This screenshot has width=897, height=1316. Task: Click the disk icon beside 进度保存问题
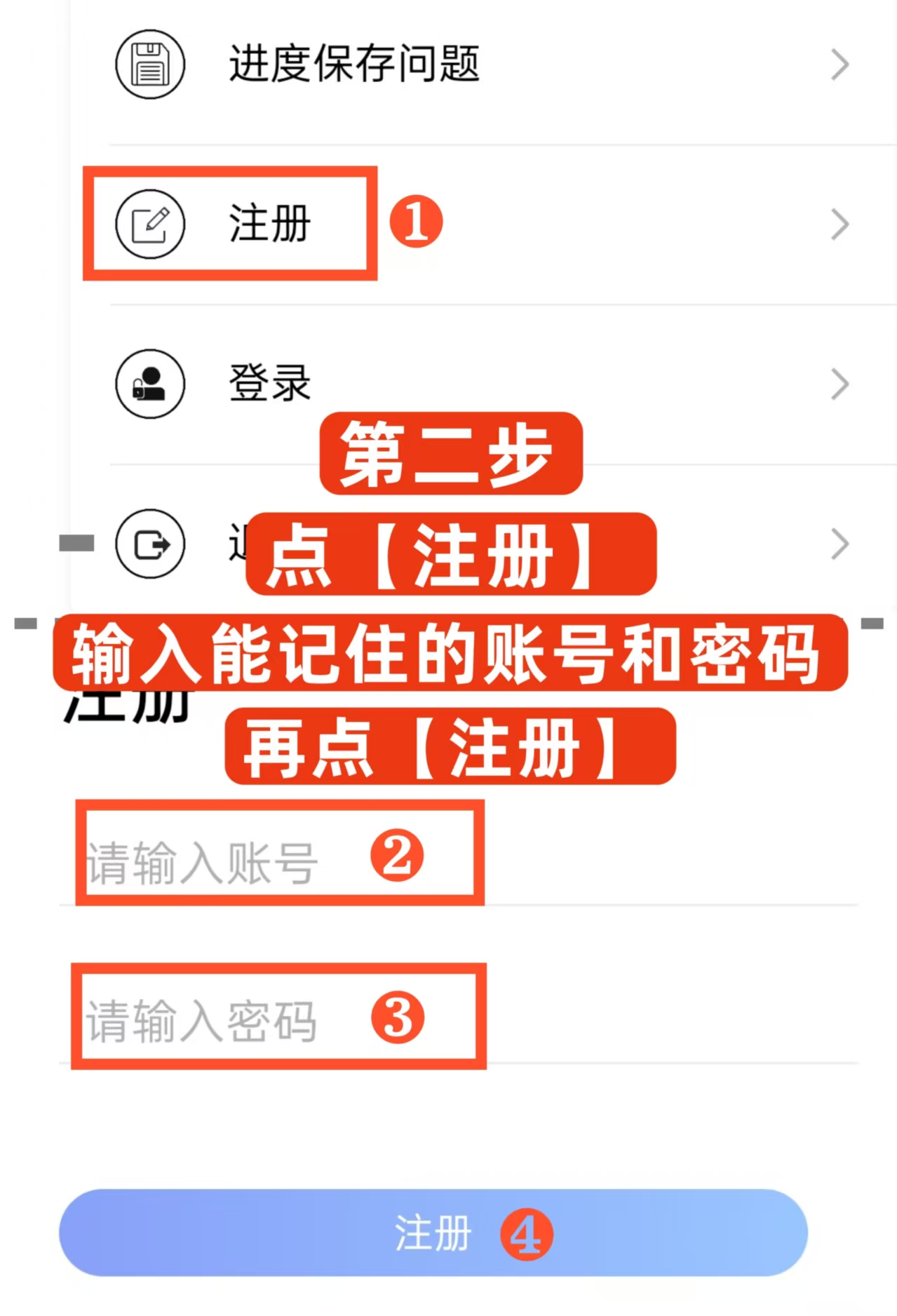click(x=149, y=66)
